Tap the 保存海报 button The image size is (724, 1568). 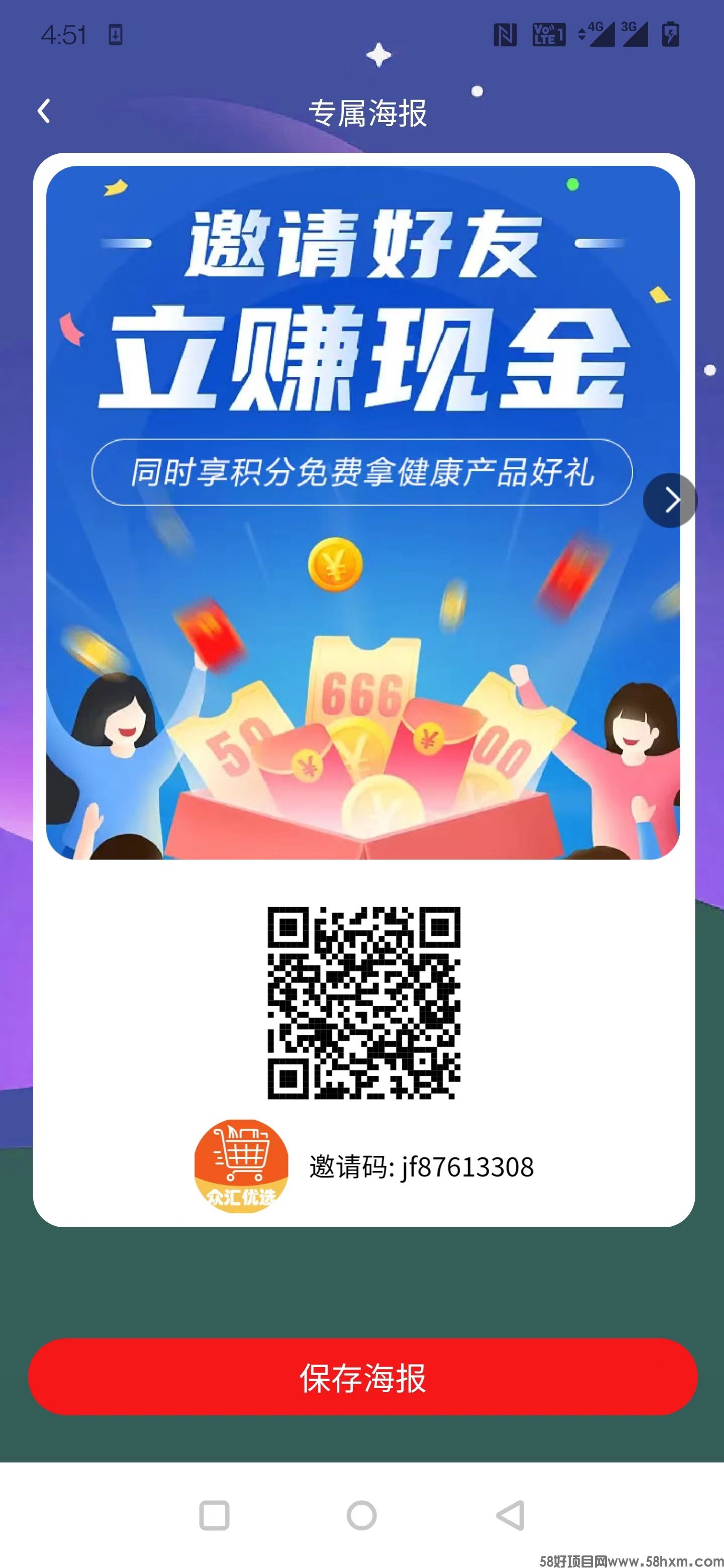click(363, 1377)
